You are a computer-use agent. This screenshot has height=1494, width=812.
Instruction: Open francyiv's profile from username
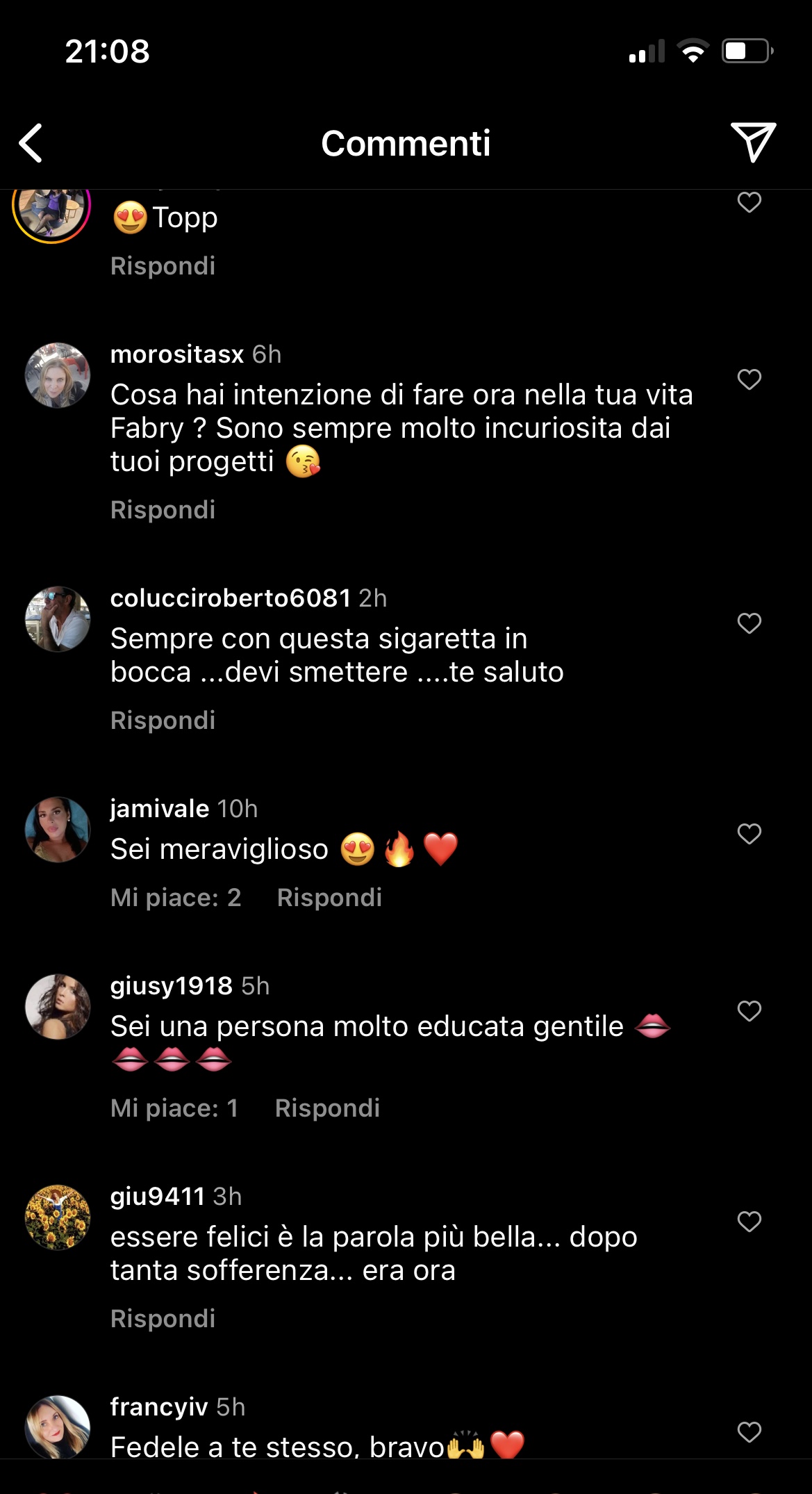tap(159, 1406)
